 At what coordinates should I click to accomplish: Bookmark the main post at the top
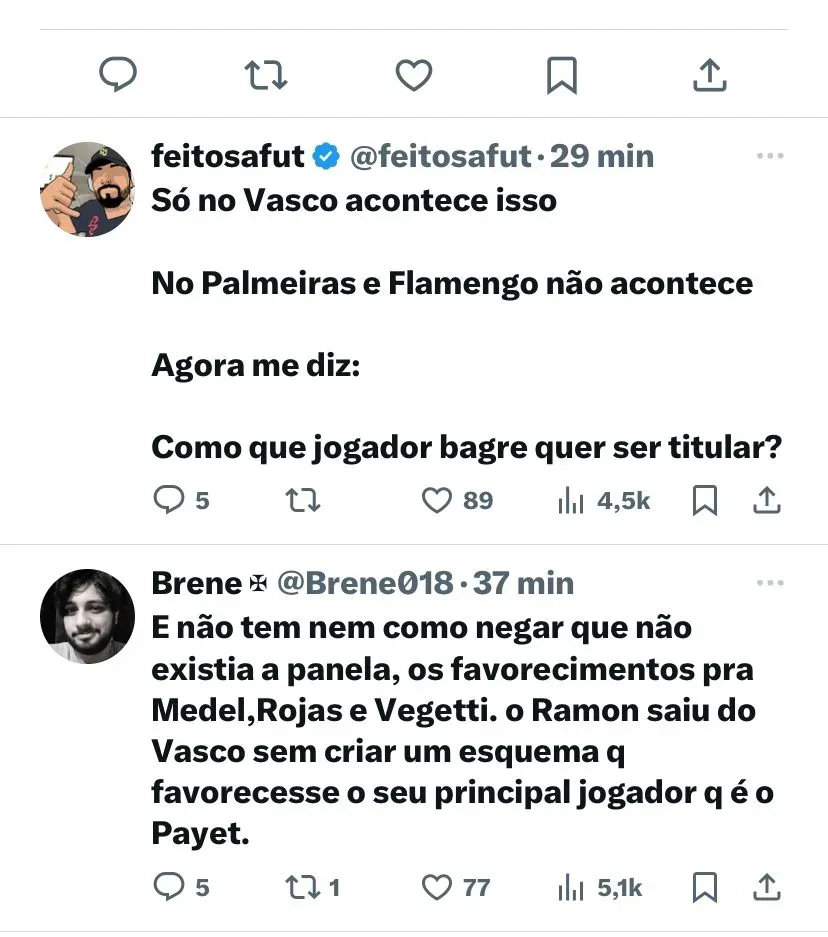[561, 76]
